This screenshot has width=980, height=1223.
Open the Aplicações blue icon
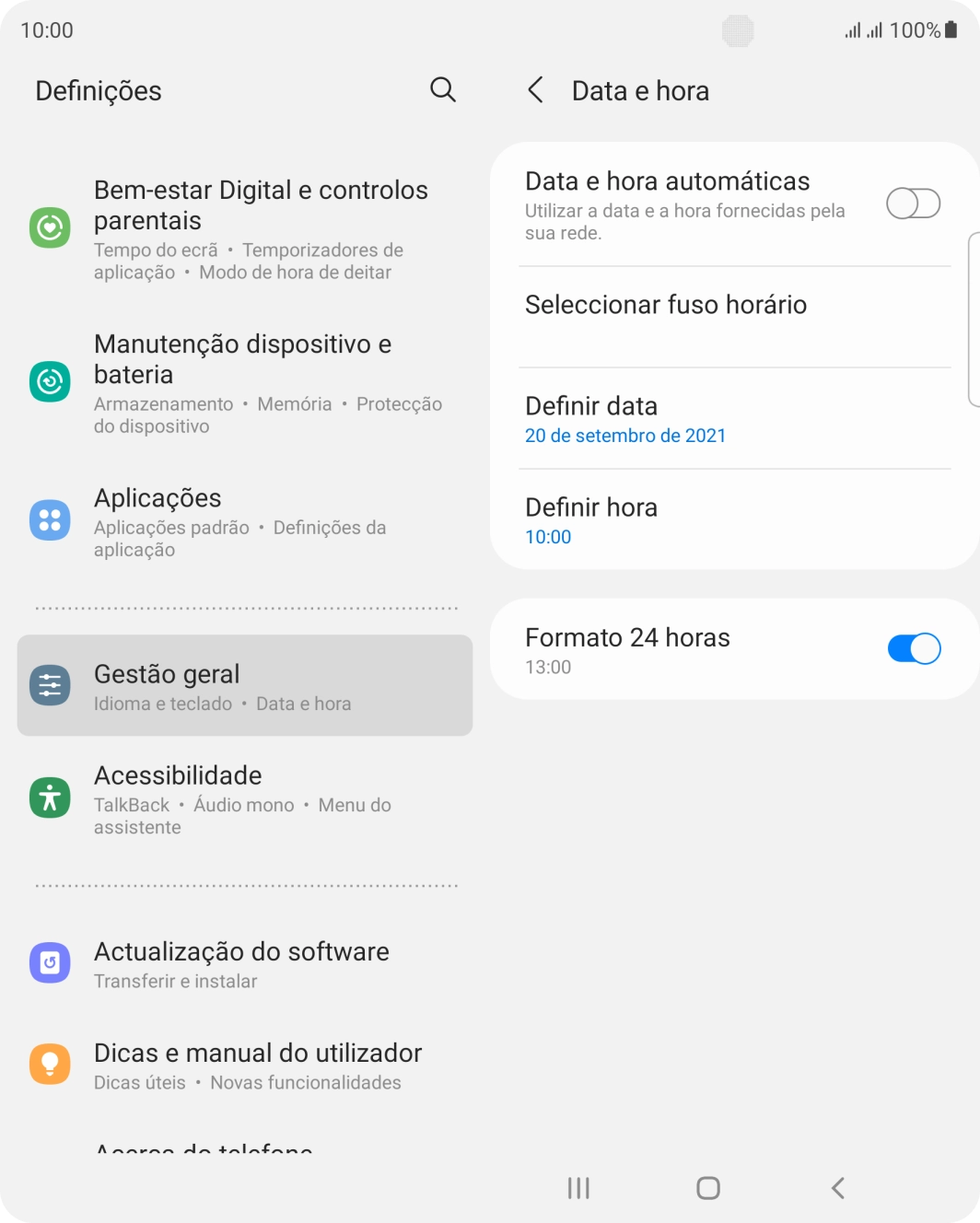point(51,519)
